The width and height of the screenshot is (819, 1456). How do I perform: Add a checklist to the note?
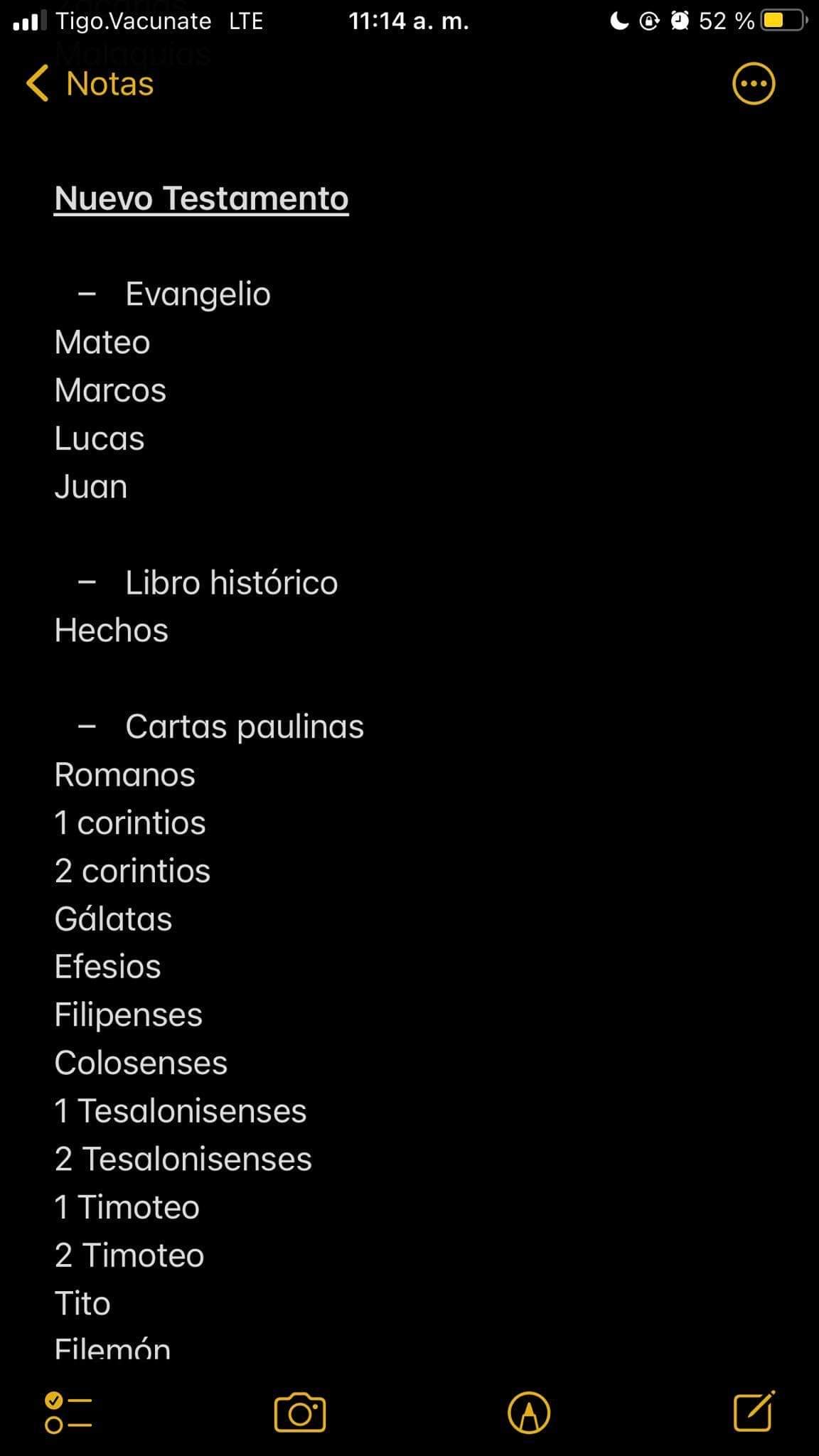pos(68,1413)
